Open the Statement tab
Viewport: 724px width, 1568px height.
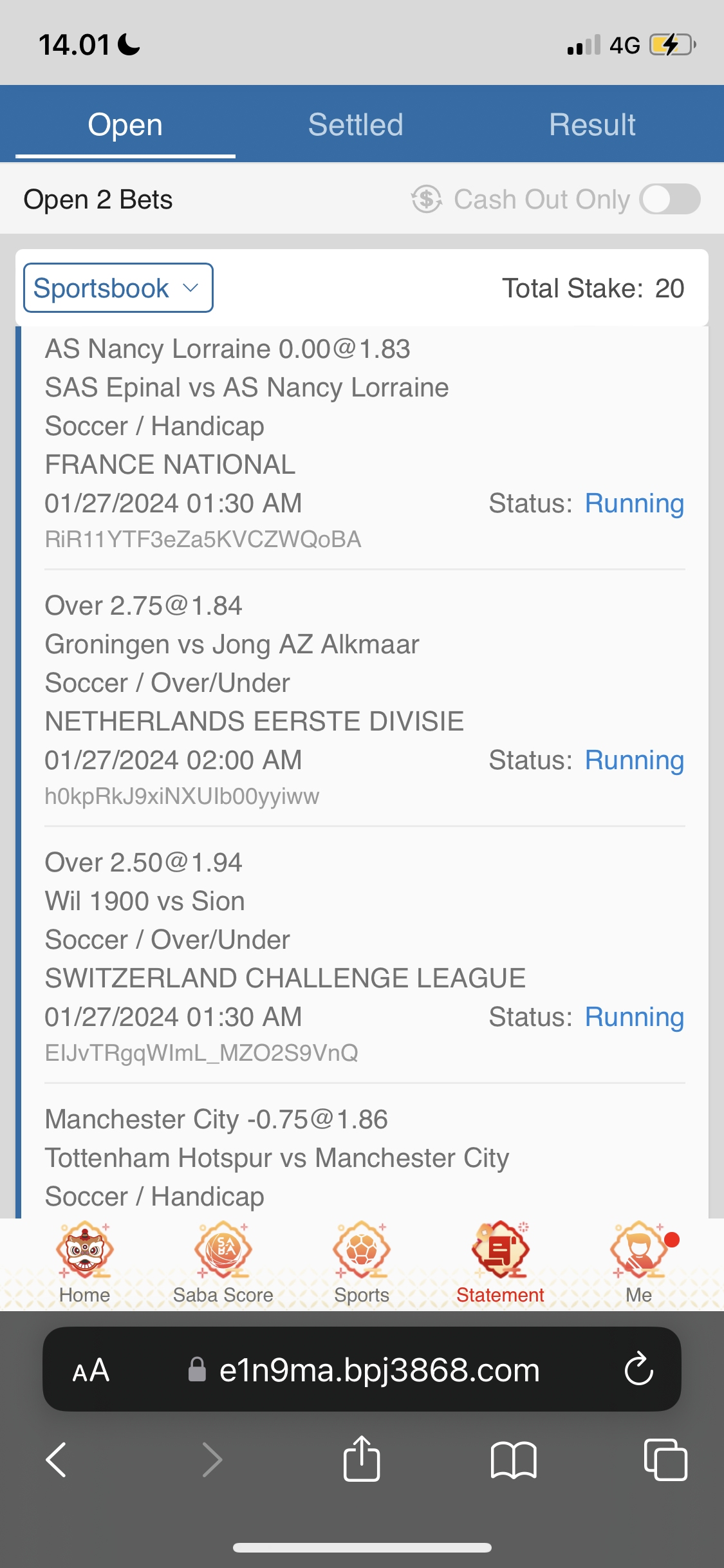click(x=500, y=1263)
